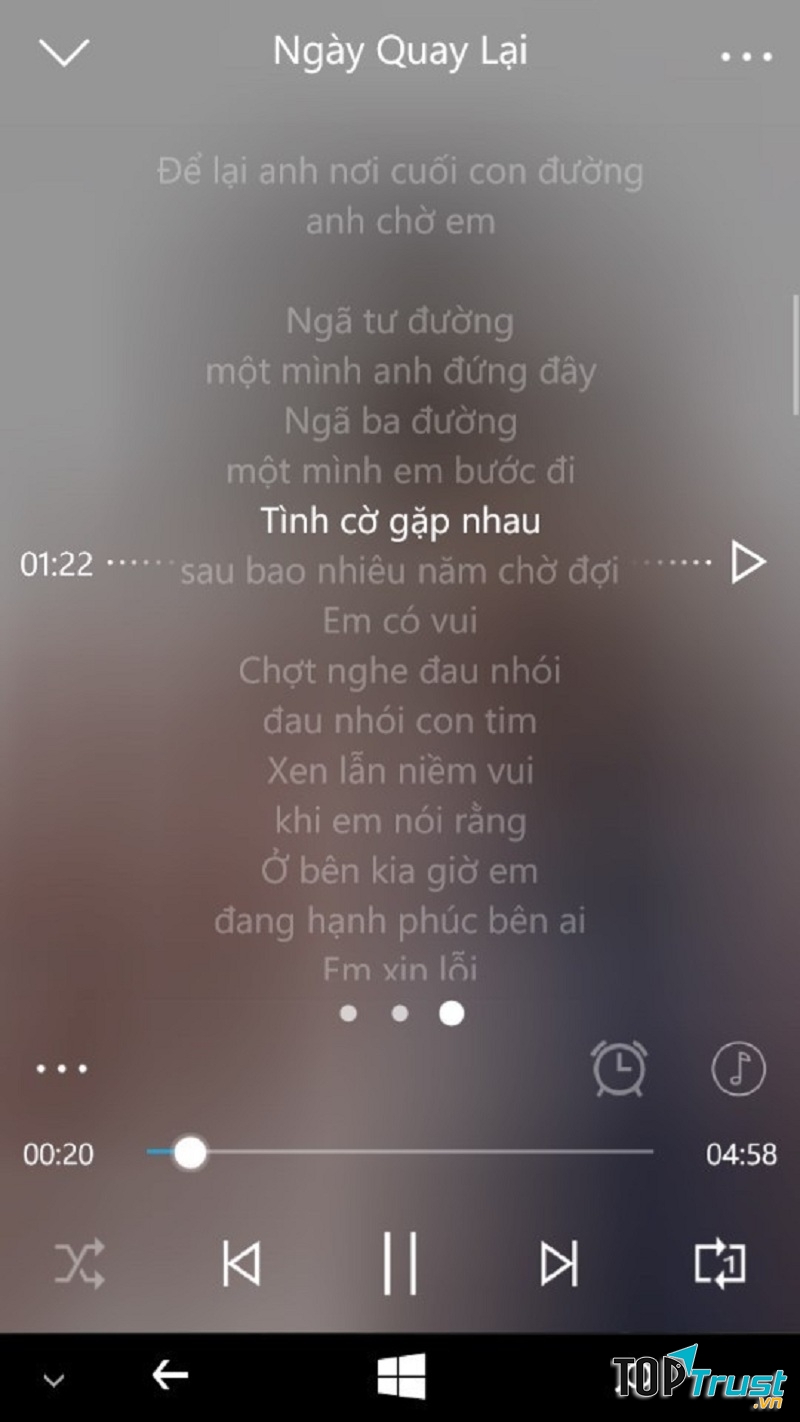
Task: Skip to the previous track
Action: pos(241,1265)
